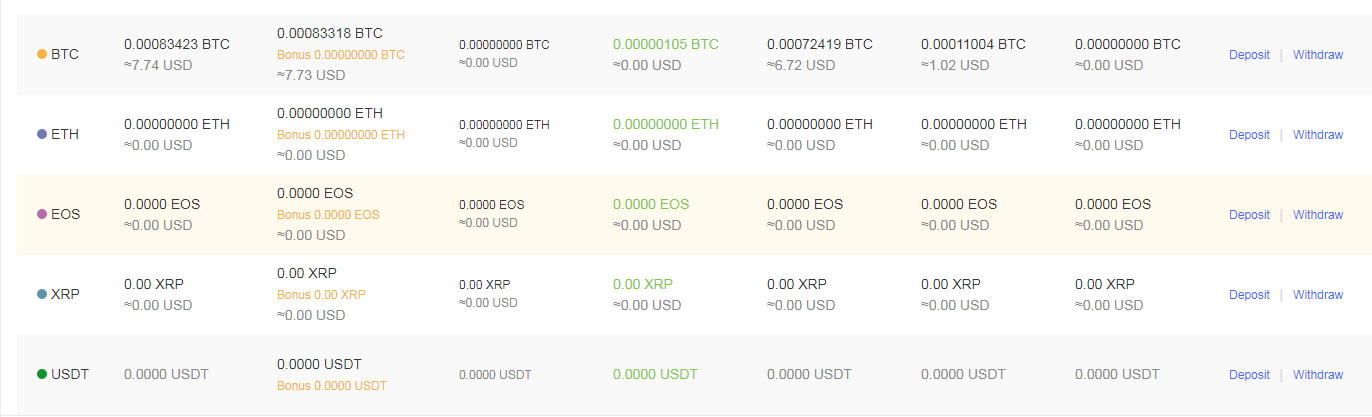The height and width of the screenshot is (417, 1372).
Task: Tap Withdraw in the USDT row
Action: (1318, 375)
